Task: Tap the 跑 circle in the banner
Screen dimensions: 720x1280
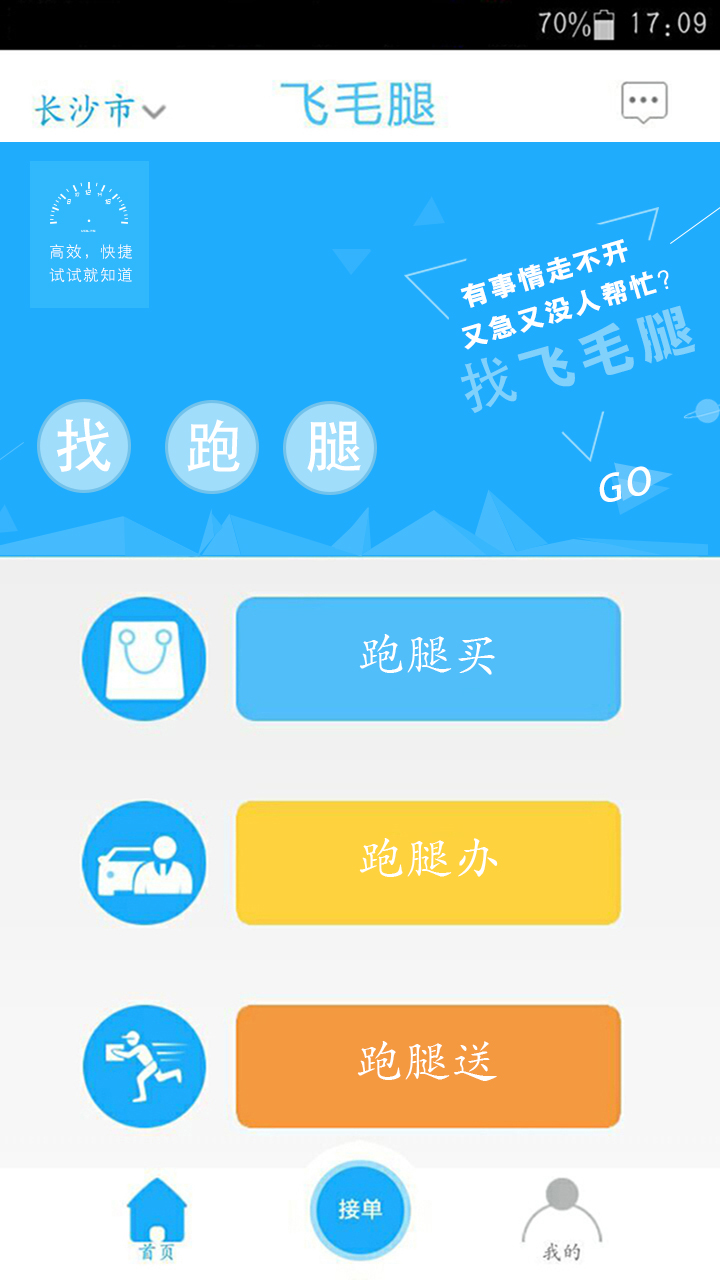Action: [210, 446]
